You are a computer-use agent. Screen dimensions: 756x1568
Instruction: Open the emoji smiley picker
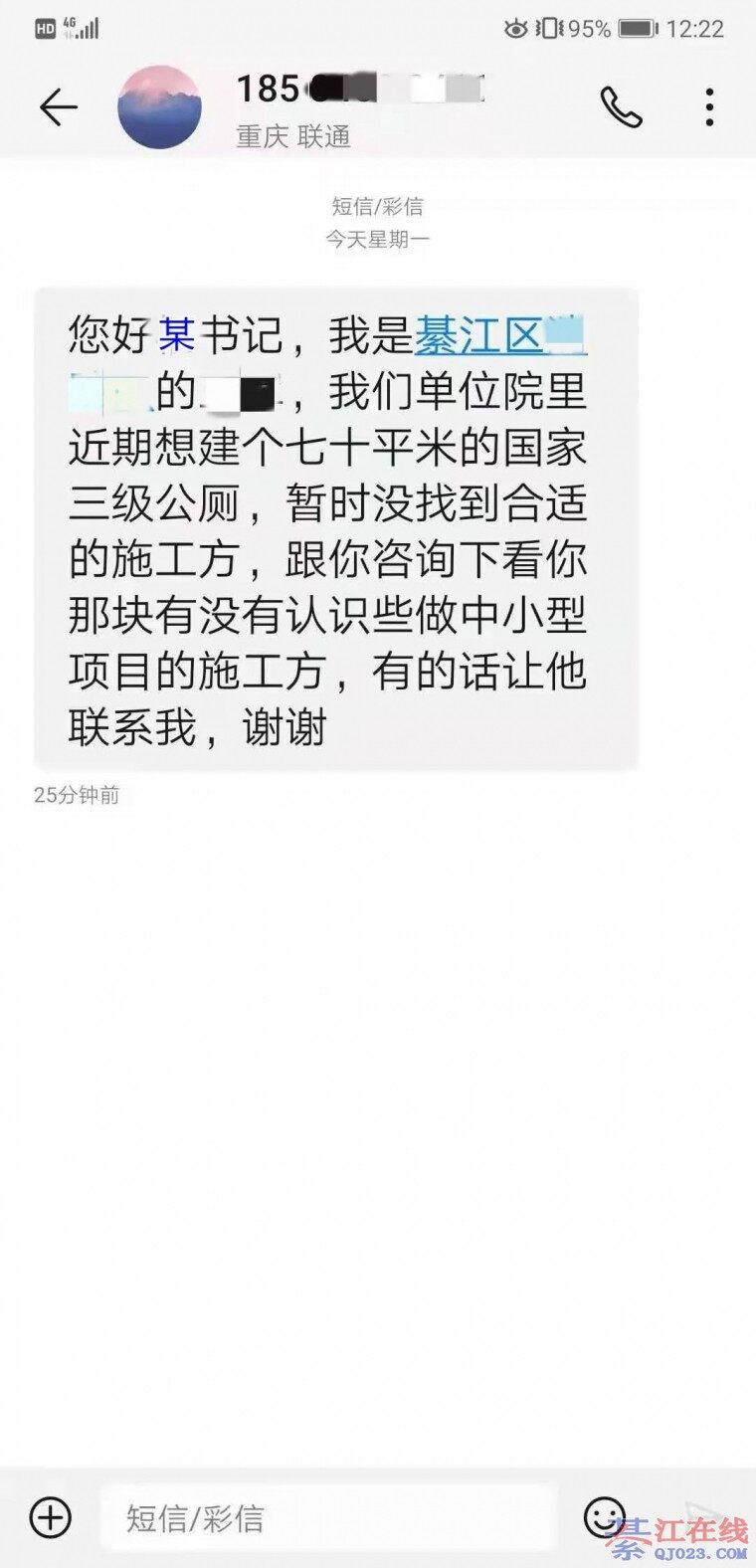tap(605, 1517)
